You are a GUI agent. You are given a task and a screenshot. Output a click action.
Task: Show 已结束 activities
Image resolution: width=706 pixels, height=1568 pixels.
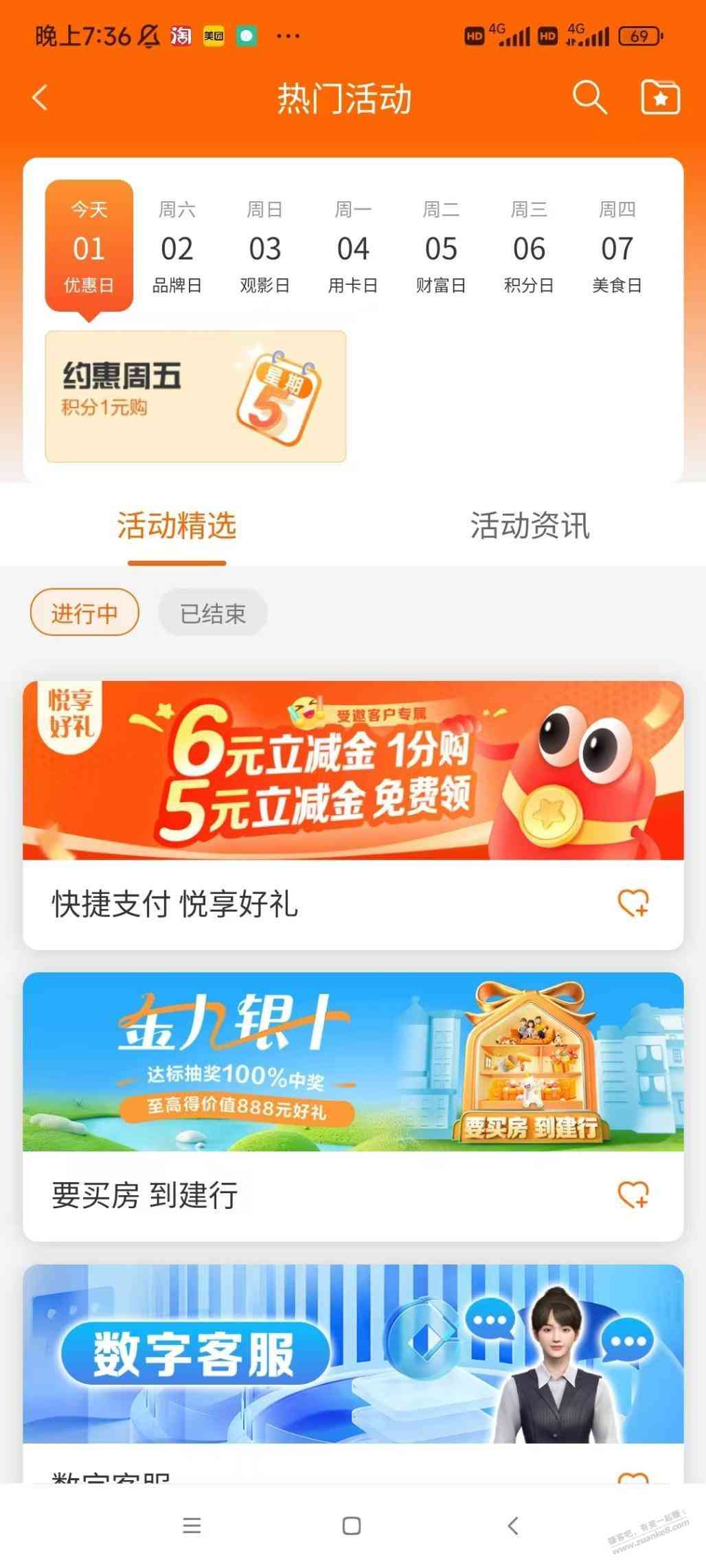pyautogui.click(x=213, y=612)
